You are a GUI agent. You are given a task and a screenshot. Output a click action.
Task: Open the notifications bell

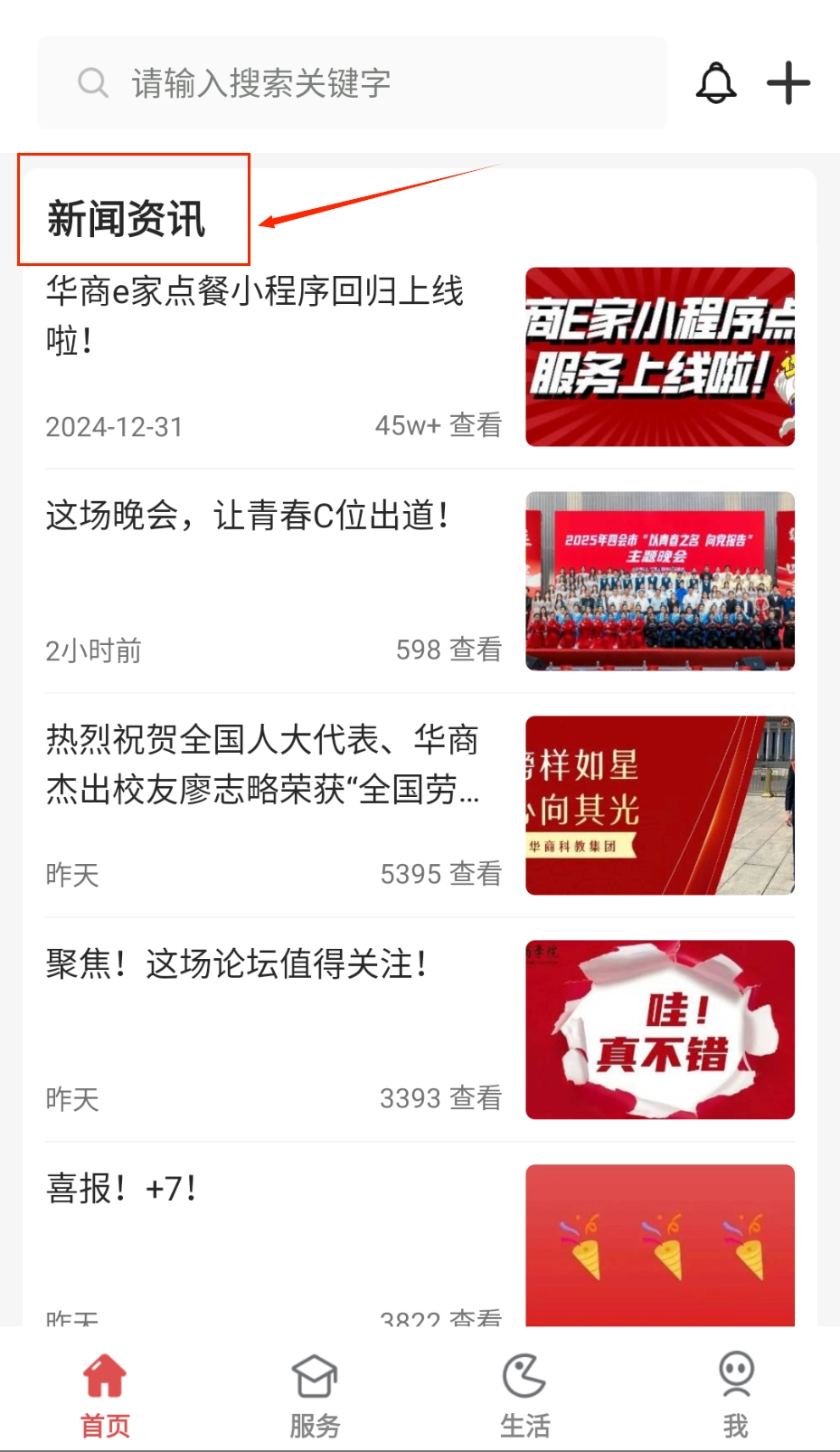tap(716, 83)
